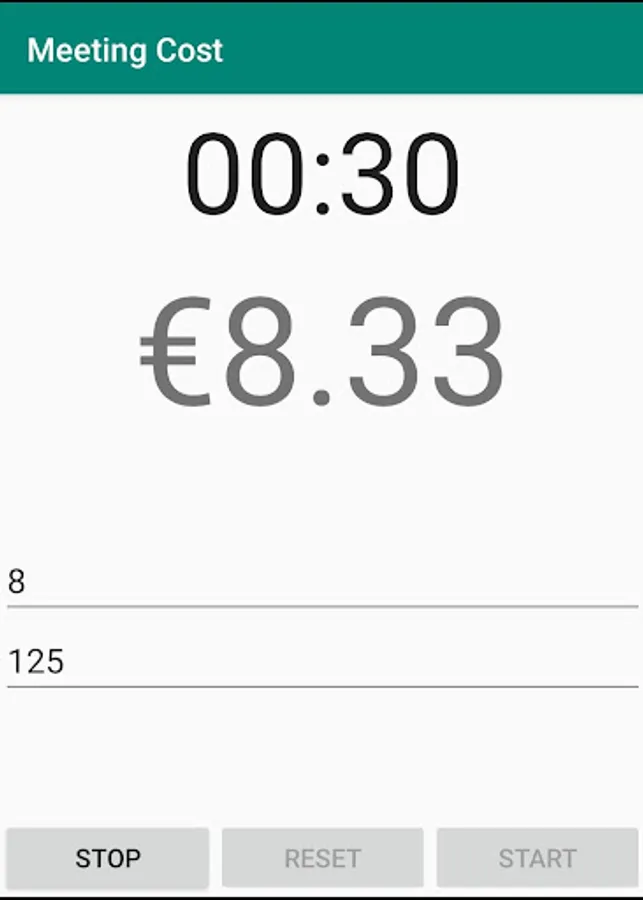Stop the meeting timer
643x900 pixels.
[x=108, y=858]
